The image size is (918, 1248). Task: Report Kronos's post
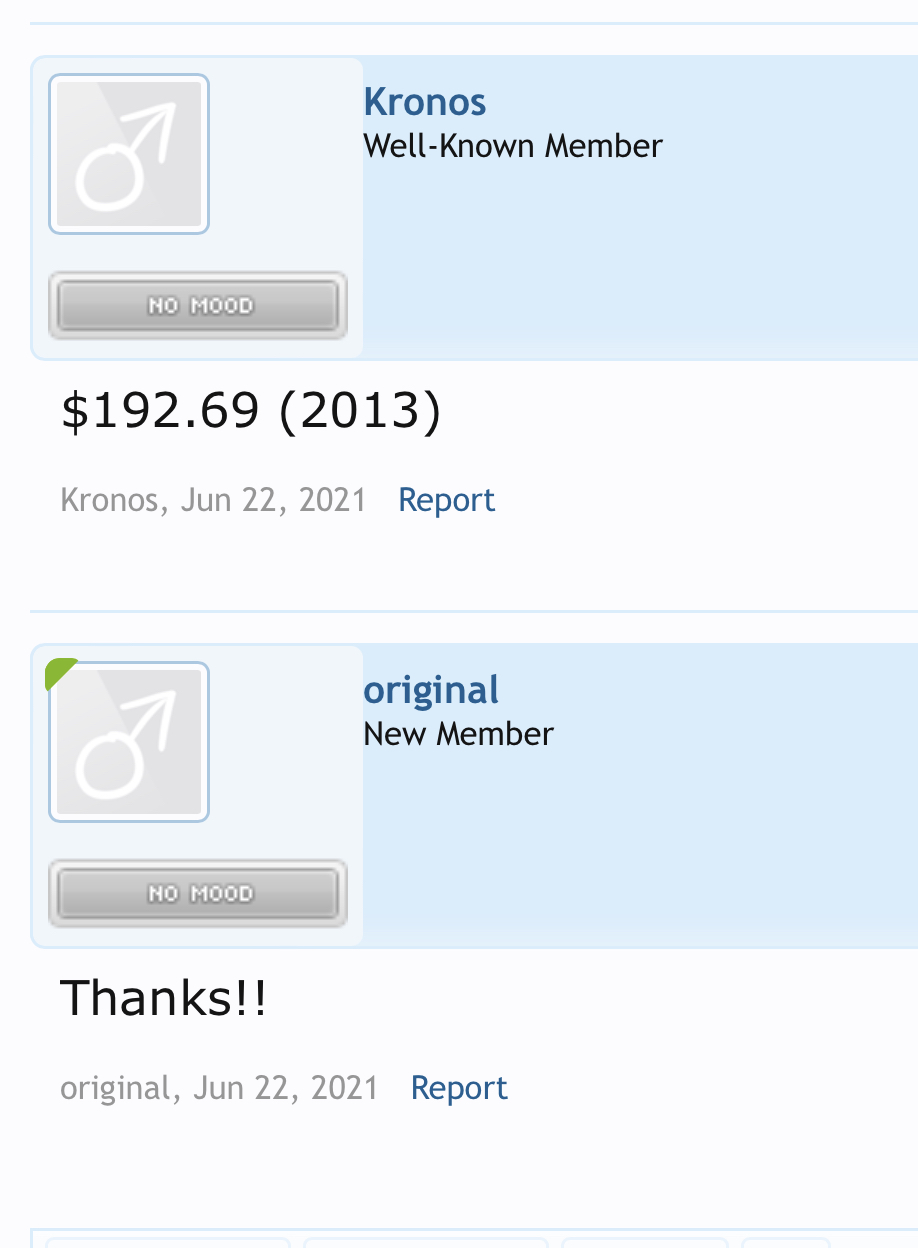point(446,499)
